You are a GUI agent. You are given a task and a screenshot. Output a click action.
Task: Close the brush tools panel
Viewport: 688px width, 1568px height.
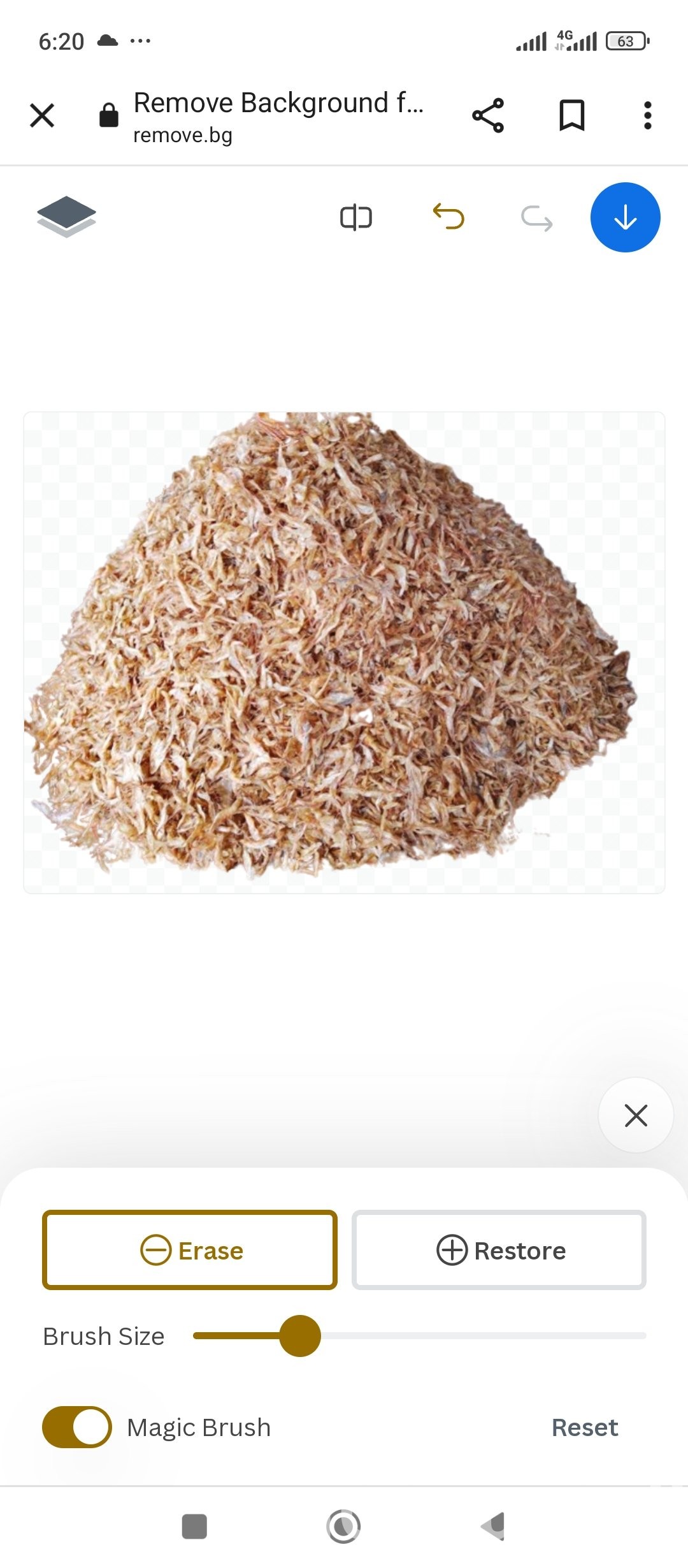(636, 1115)
